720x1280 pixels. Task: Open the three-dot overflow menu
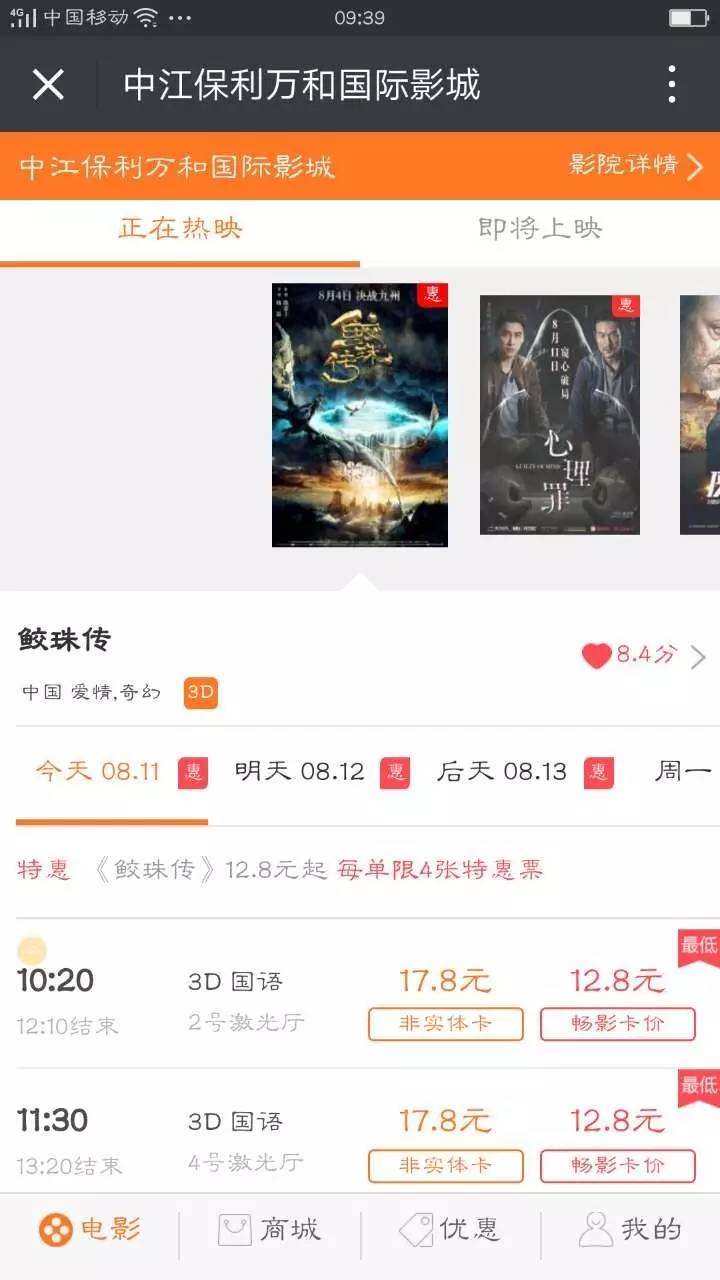coord(672,85)
